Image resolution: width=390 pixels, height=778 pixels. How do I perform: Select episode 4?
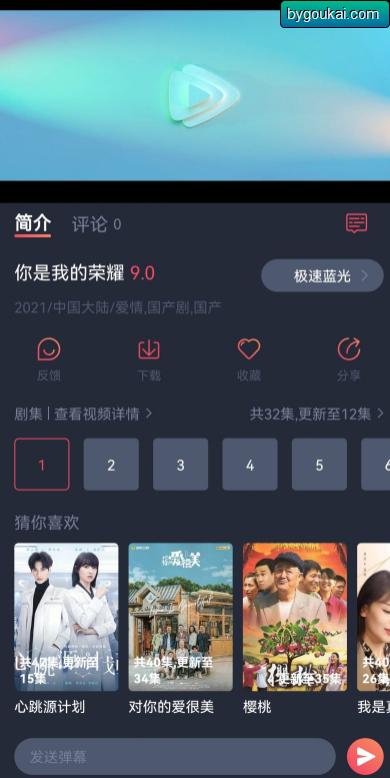pos(250,464)
